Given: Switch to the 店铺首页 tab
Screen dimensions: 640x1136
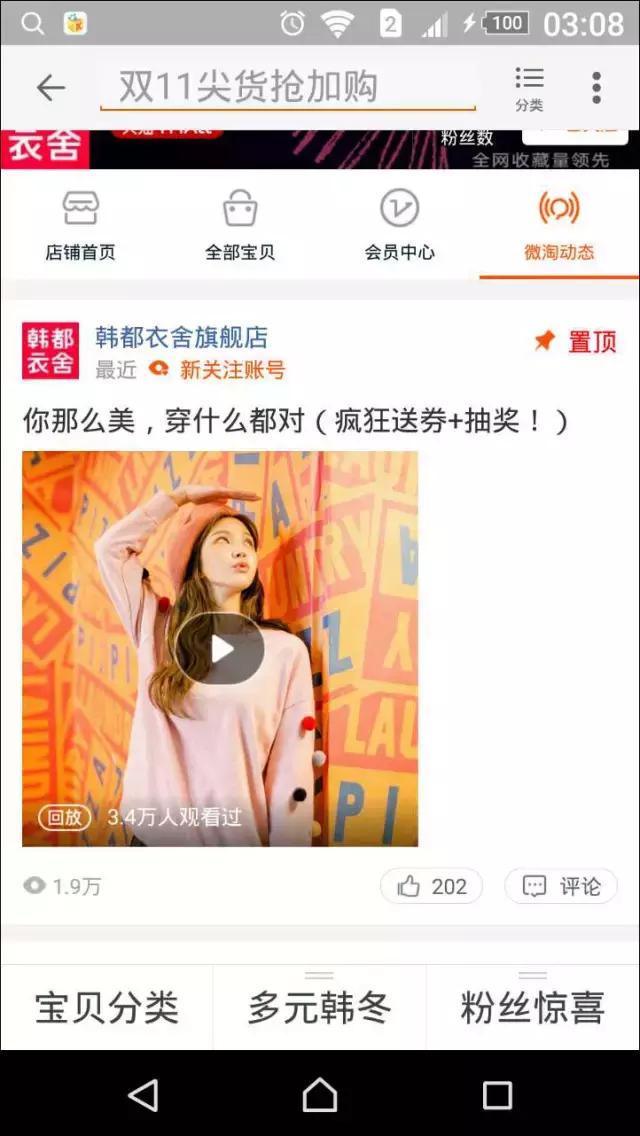Looking at the screenshot, I should tap(80, 225).
